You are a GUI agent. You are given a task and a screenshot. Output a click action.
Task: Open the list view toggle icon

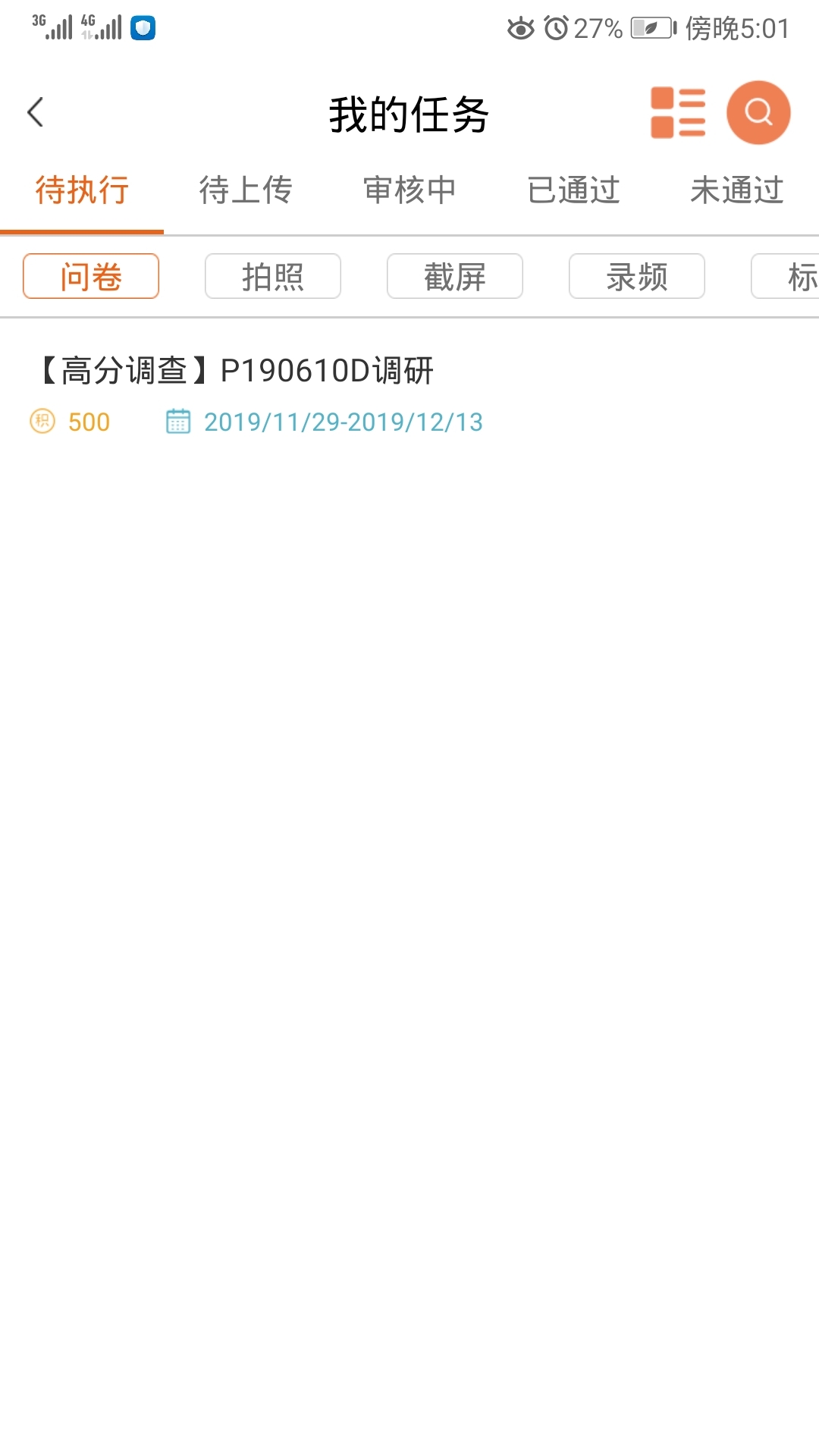coord(678,113)
